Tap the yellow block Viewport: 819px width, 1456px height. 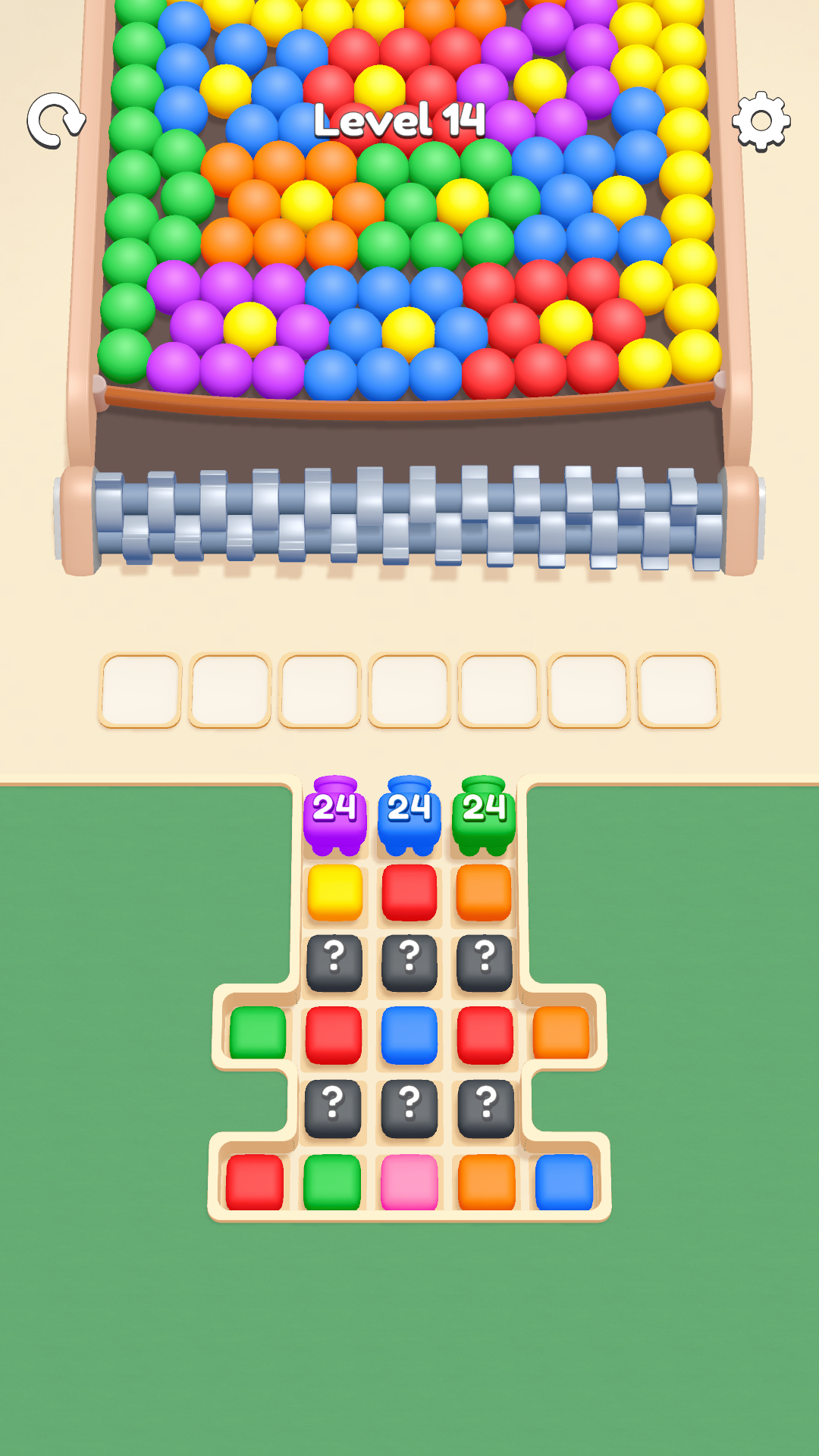pos(334,892)
